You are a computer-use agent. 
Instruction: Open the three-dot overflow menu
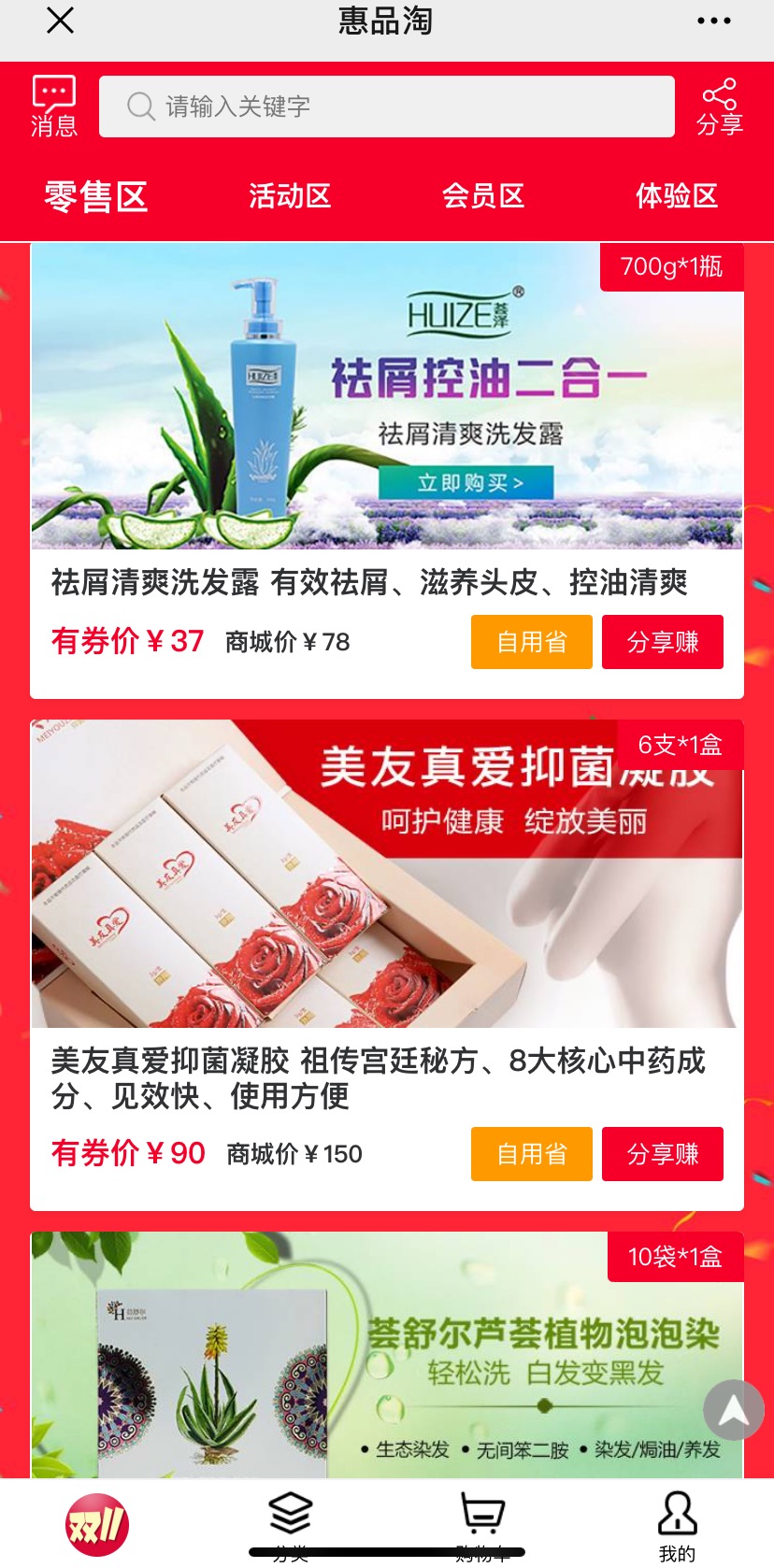[x=713, y=21]
